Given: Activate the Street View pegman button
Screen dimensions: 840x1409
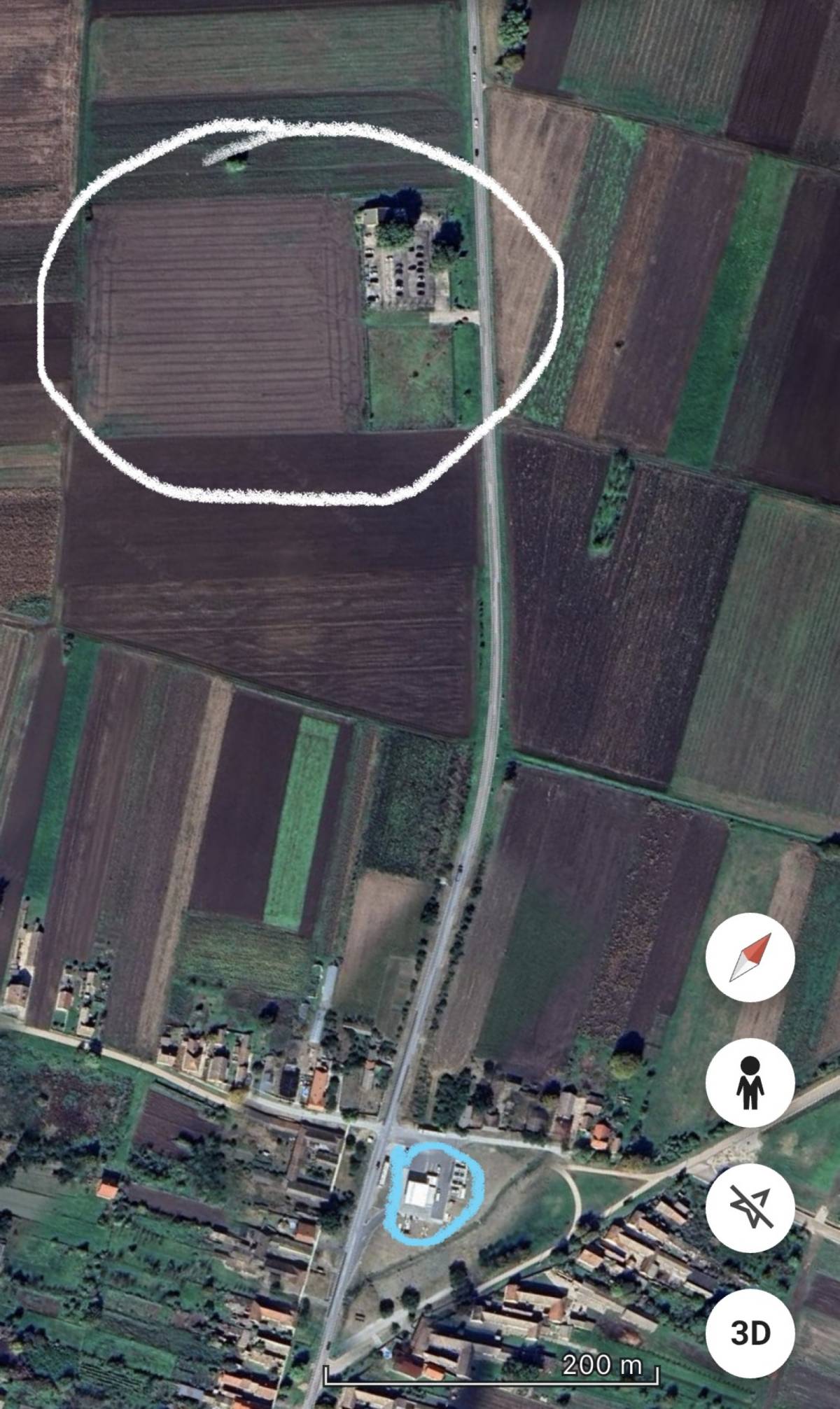Looking at the screenshot, I should [x=750, y=1082].
